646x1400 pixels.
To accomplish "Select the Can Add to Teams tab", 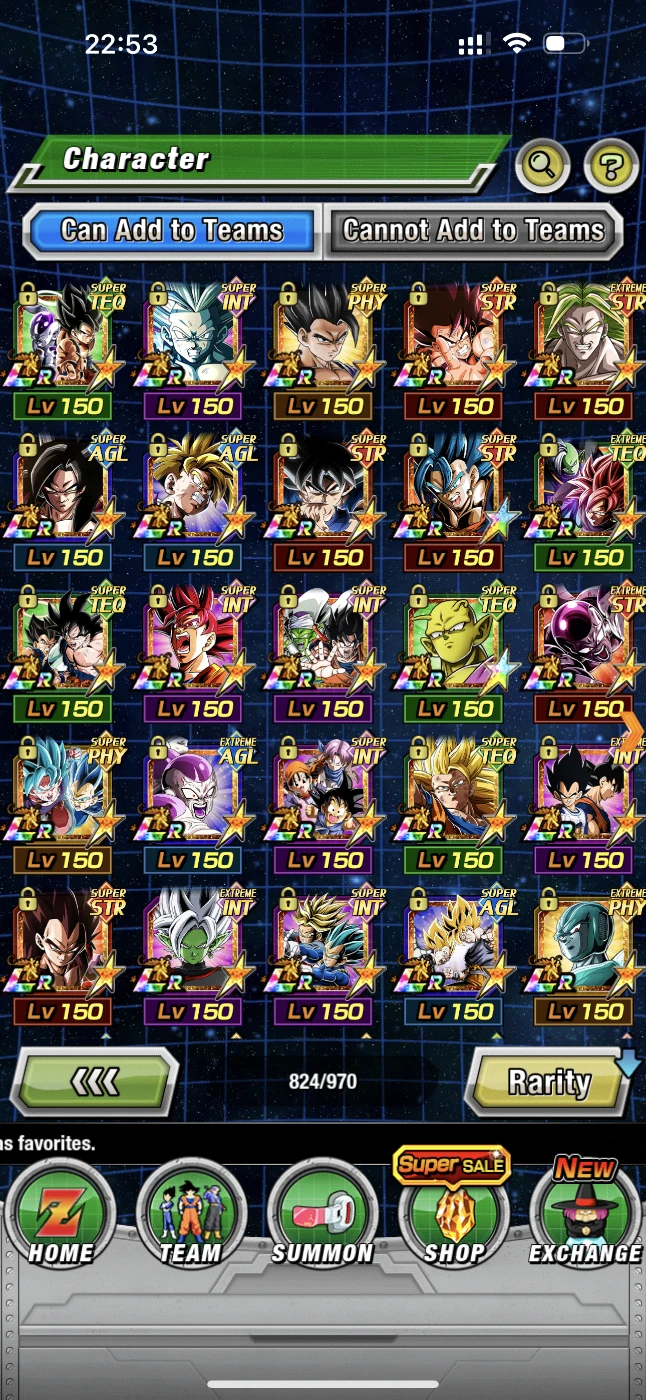I will click(172, 231).
